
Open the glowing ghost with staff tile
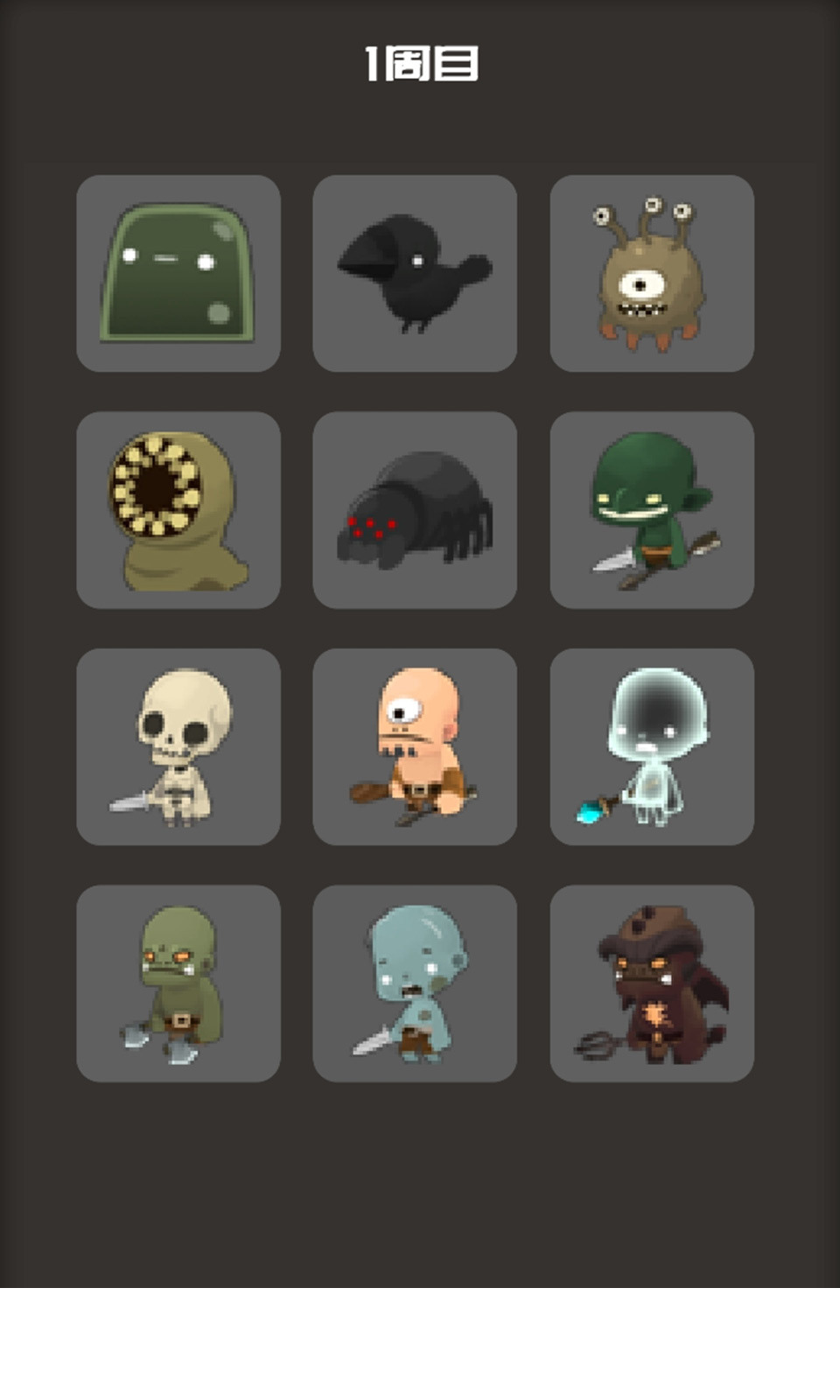tap(652, 746)
